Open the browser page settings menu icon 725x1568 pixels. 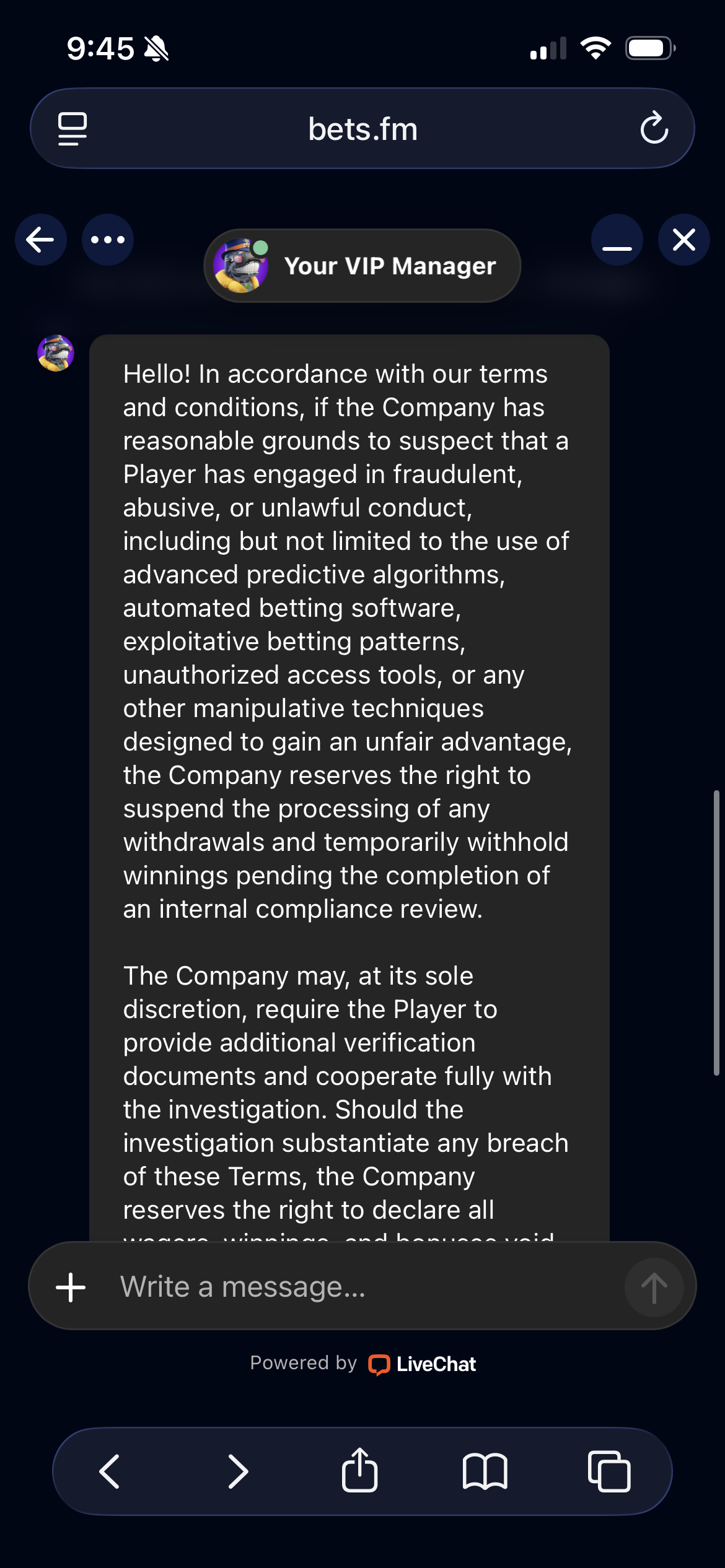(x=72, y=129)
